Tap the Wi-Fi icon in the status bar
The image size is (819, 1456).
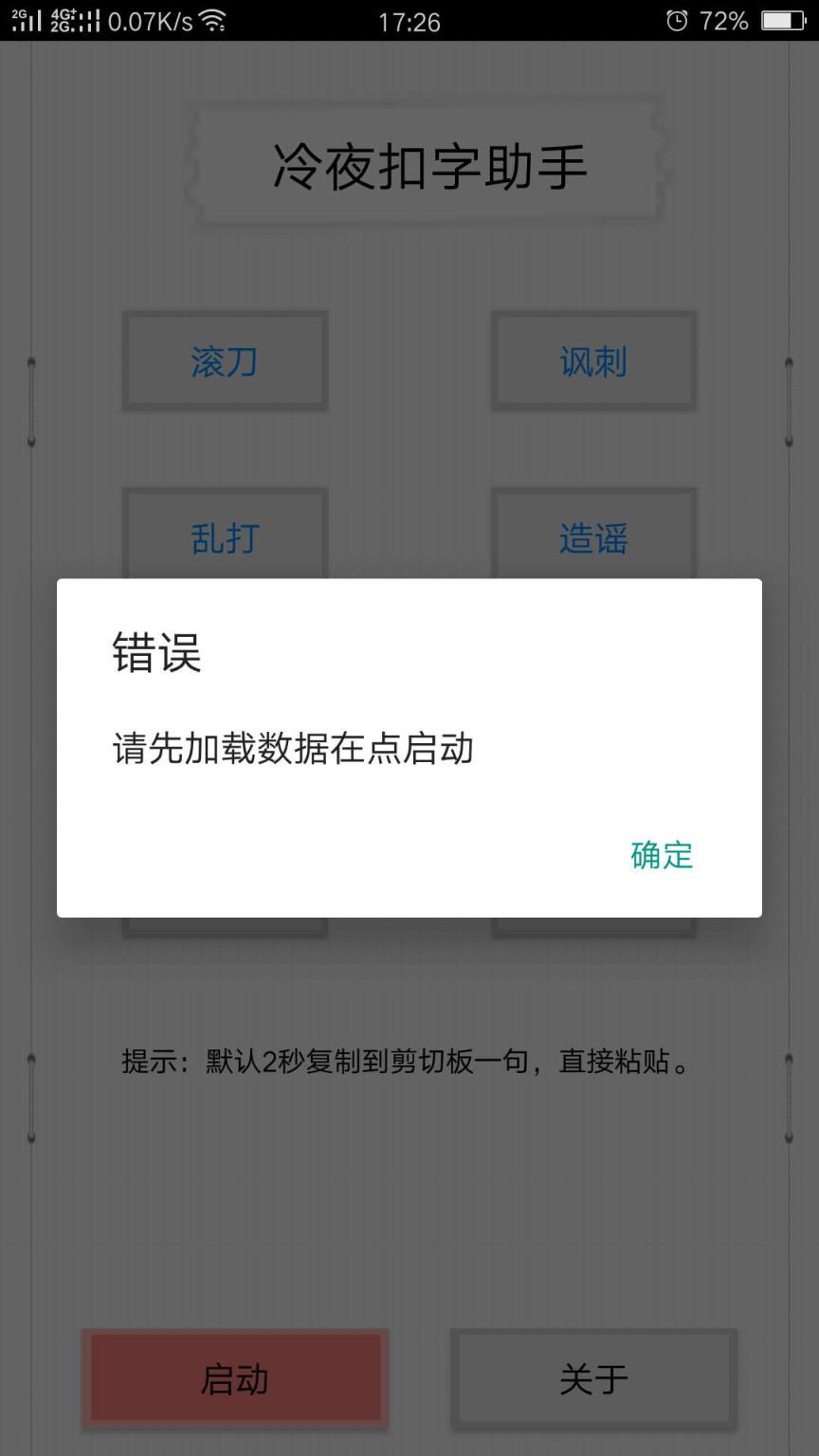point(213,19)
